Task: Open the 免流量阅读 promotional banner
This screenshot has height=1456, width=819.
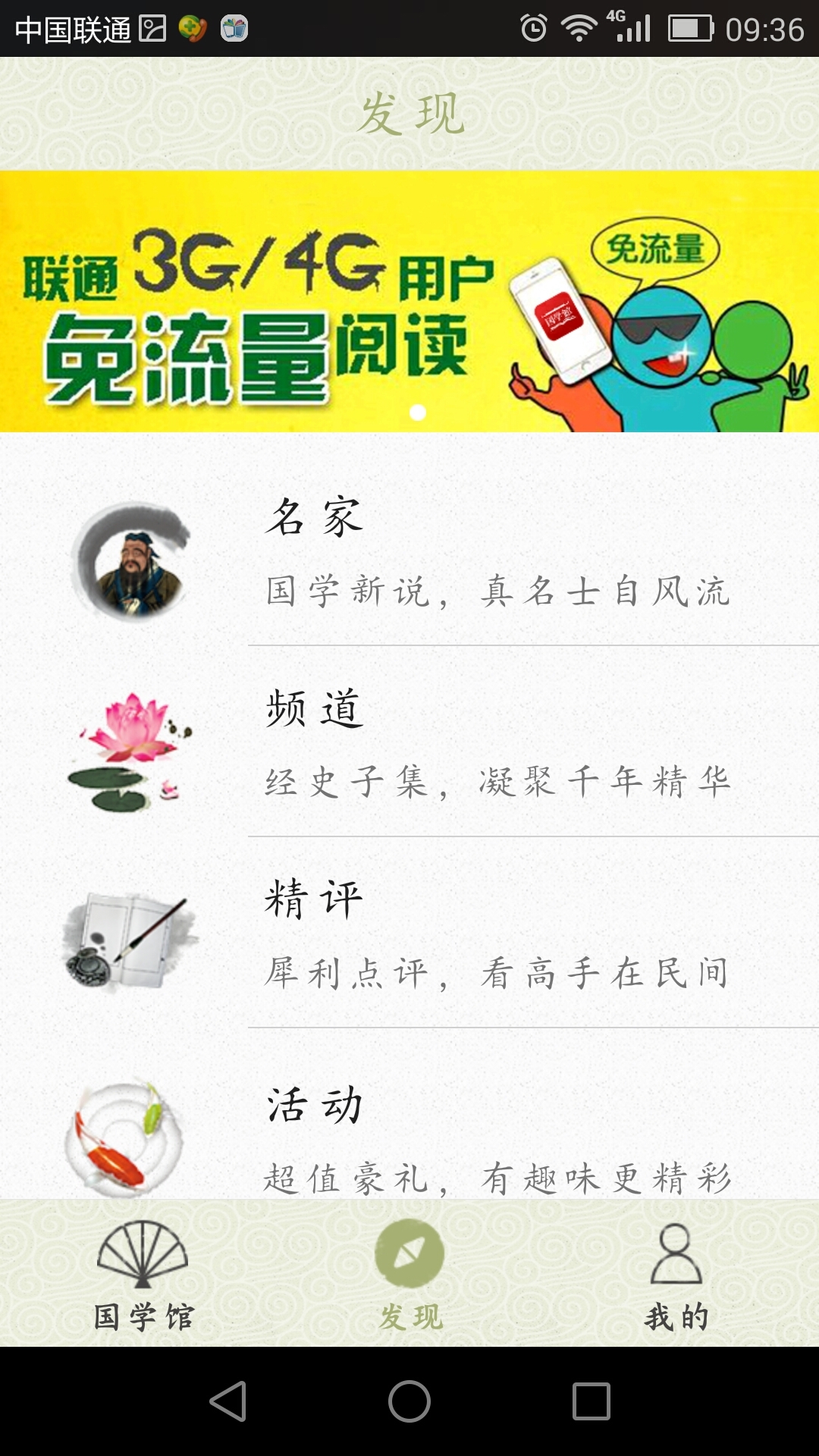Action: pos(409,301)
